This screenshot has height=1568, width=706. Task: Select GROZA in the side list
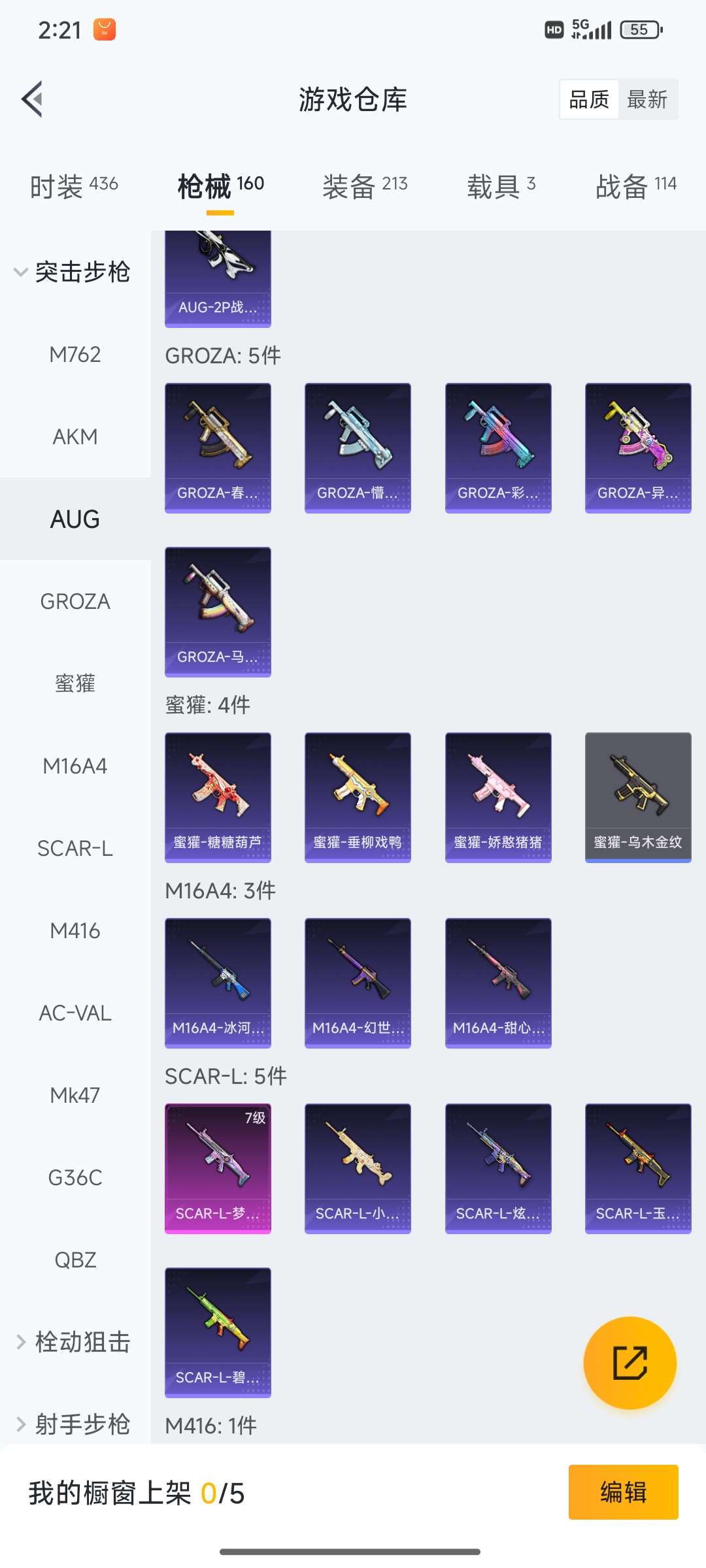75,602
